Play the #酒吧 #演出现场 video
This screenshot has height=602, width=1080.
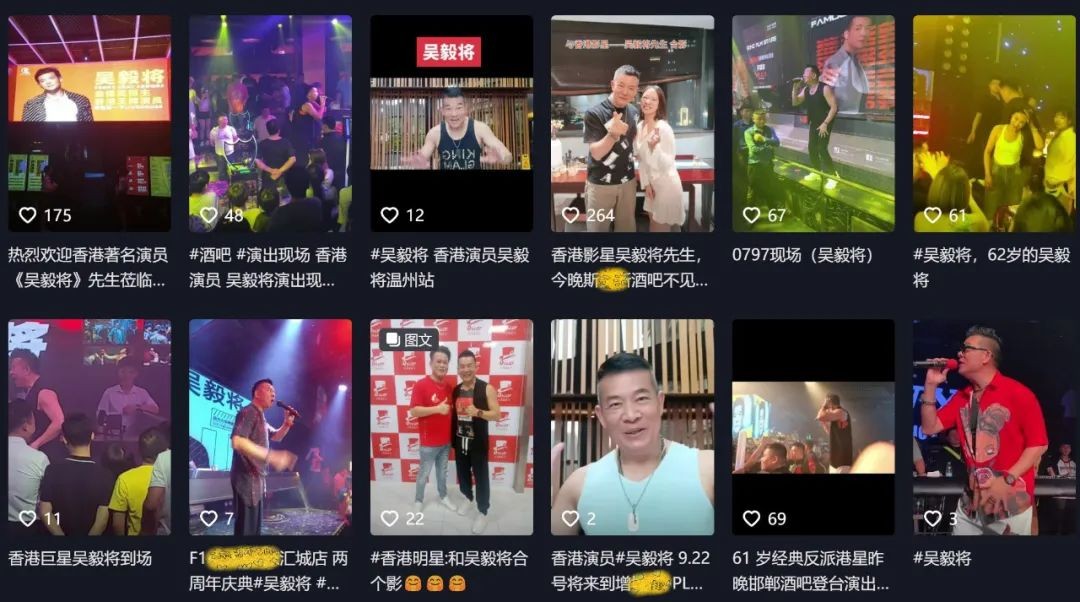coord(270,122)
